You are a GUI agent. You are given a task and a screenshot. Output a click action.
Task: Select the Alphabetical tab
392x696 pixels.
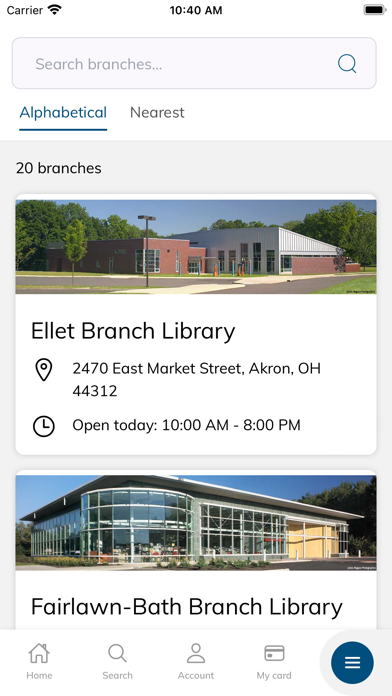click(x=63, y=113)
